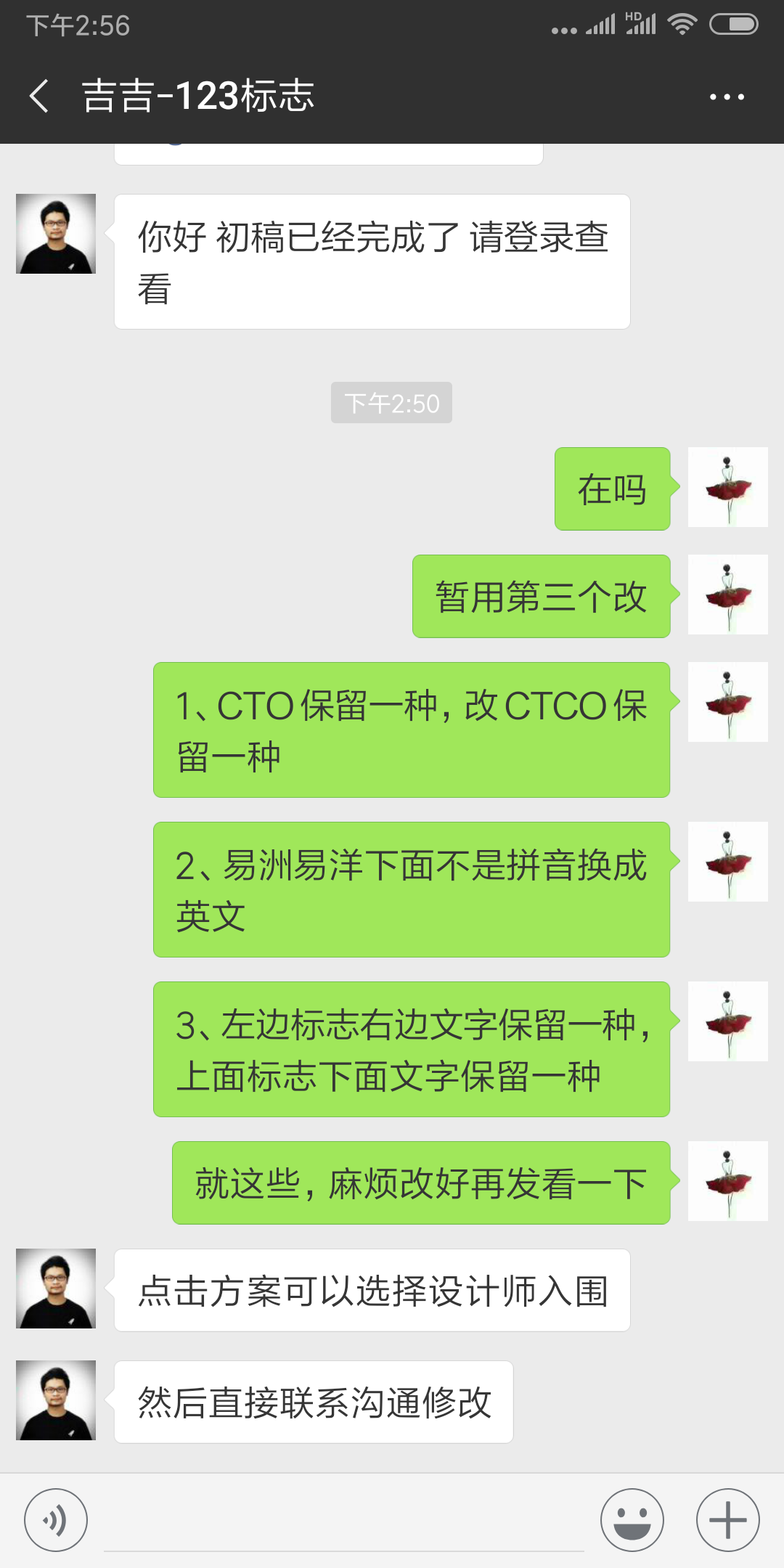Open contact avatar beside 初稿已经完成了 message
Viewport: 784px width, 1568px height.
56,234
